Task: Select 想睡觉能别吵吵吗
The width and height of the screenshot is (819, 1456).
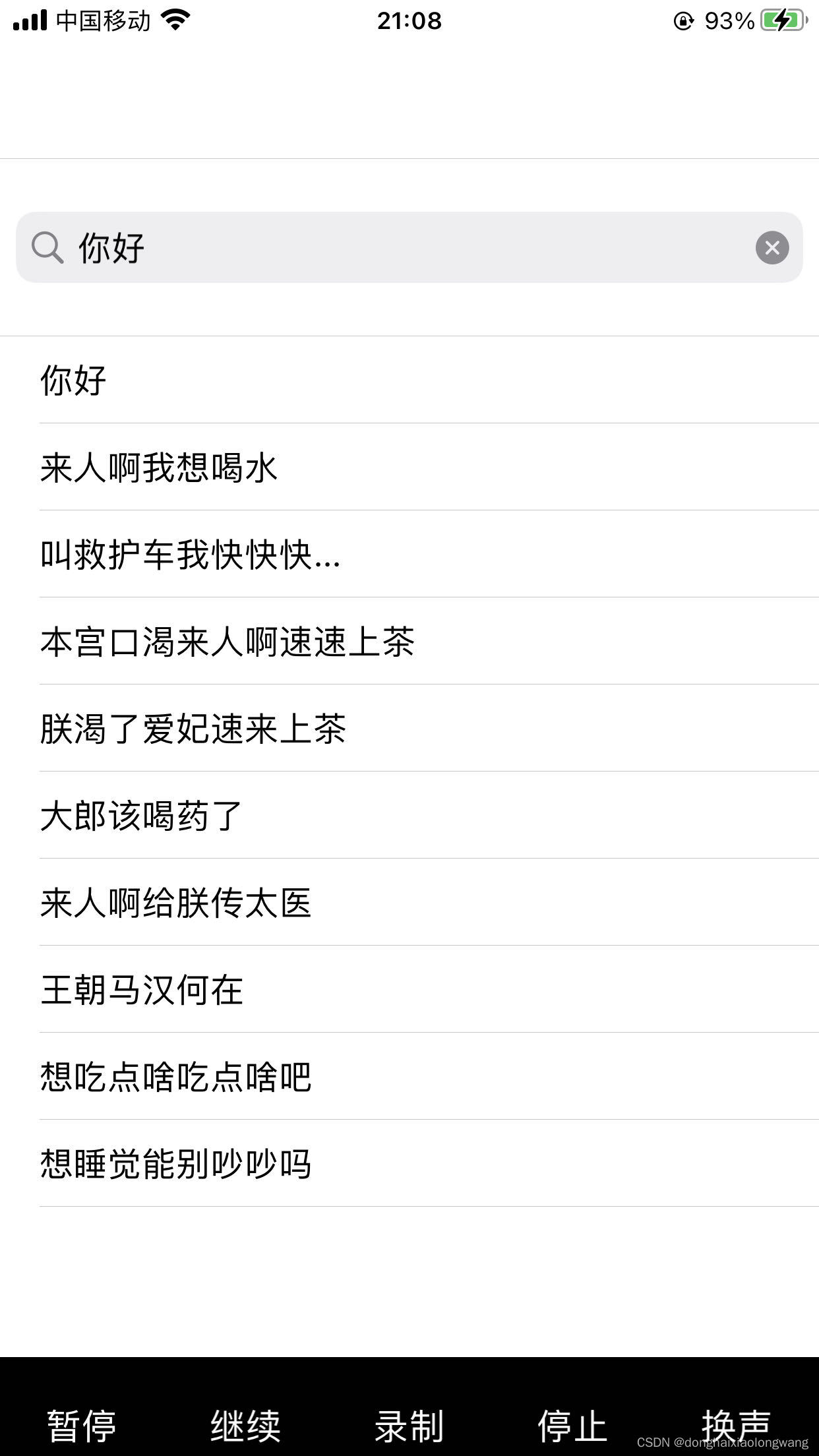Action: click(x=409, y=1163)
